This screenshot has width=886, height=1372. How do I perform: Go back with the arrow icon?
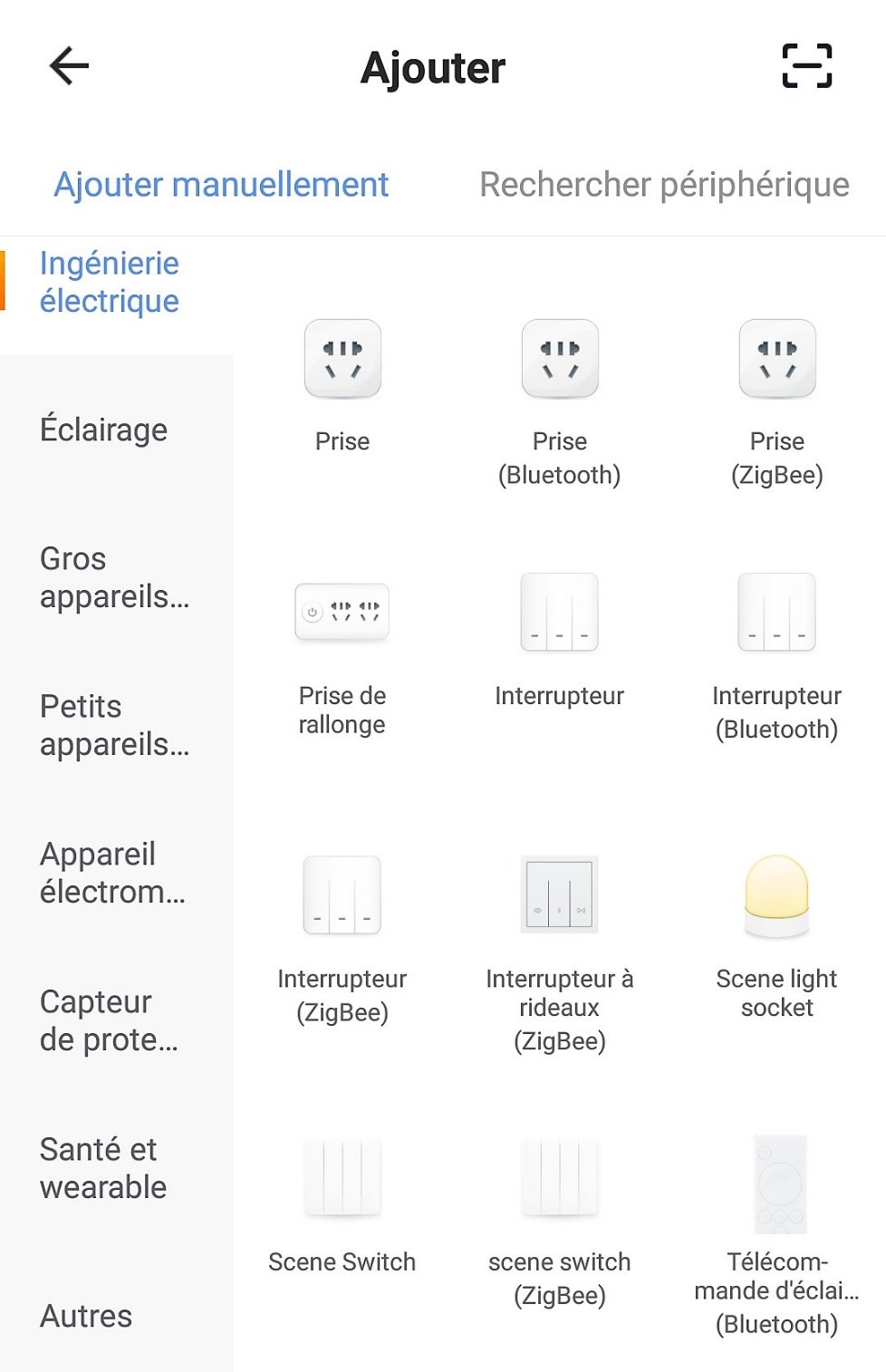(69, 66)
